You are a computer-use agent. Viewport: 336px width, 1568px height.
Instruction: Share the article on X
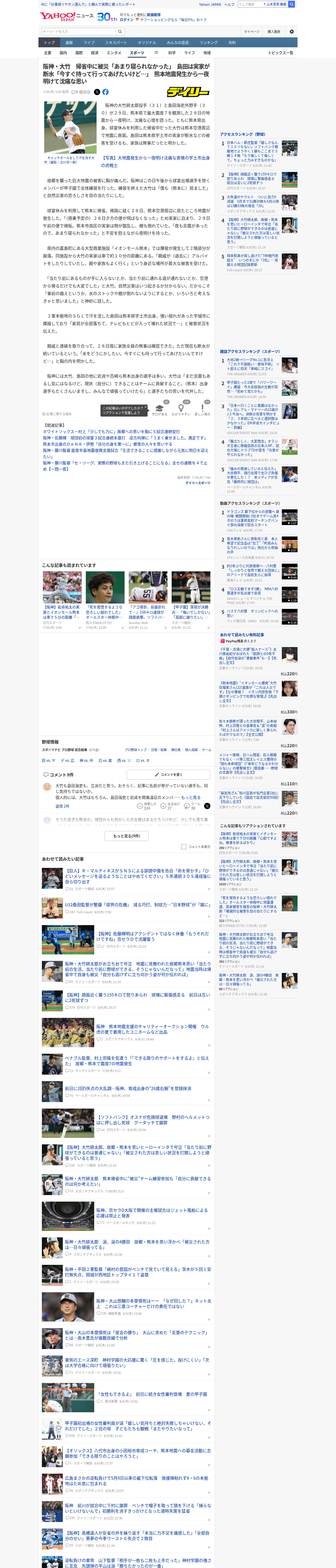click(x=96, y=92)
